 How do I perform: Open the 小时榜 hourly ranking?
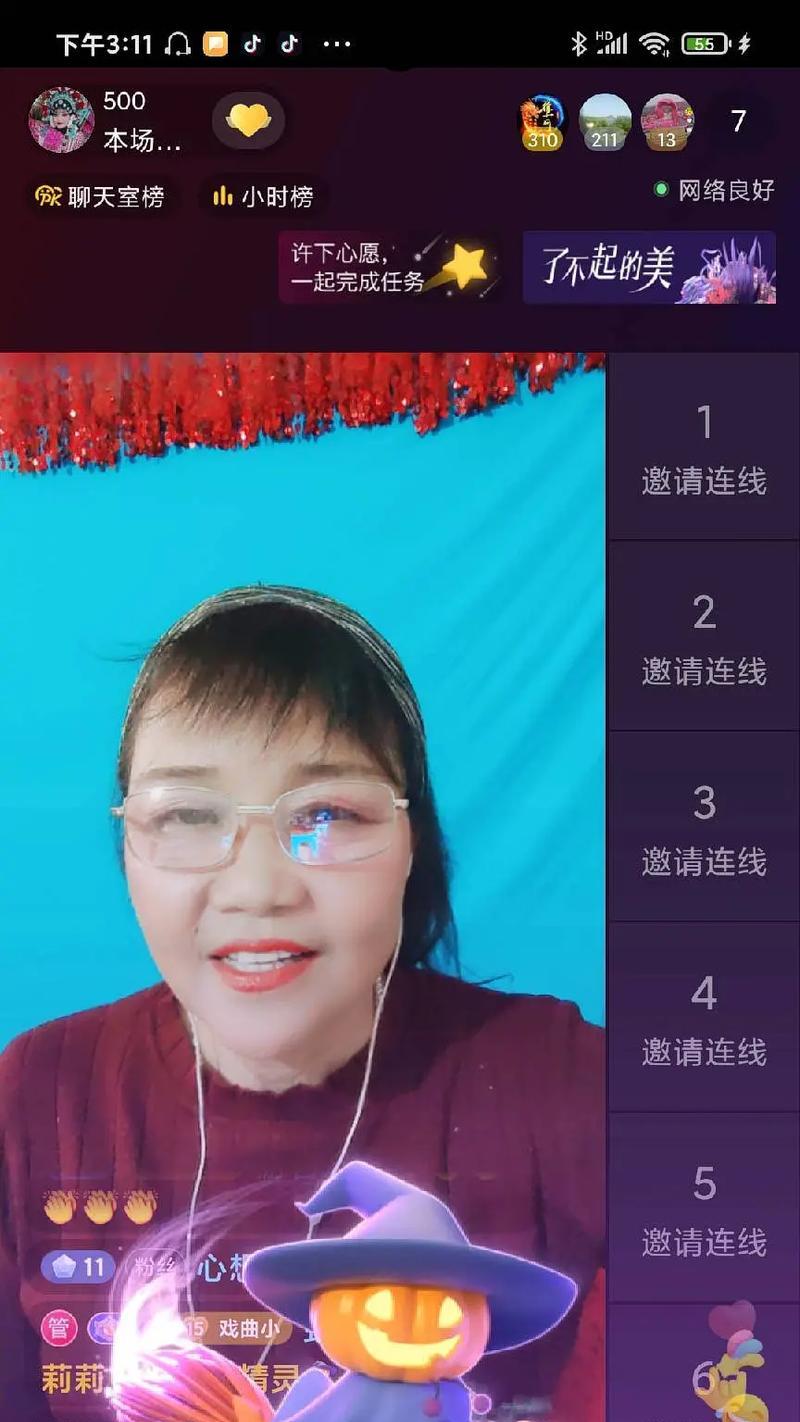click(263, 196)
